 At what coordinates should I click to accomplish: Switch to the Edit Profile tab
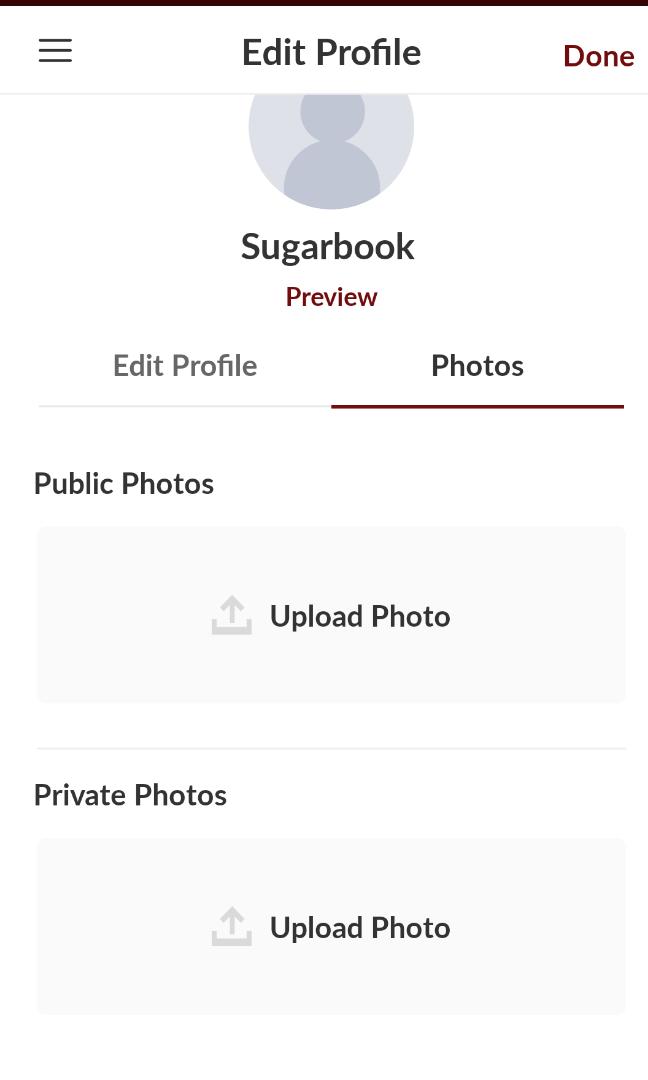[185, 366]
